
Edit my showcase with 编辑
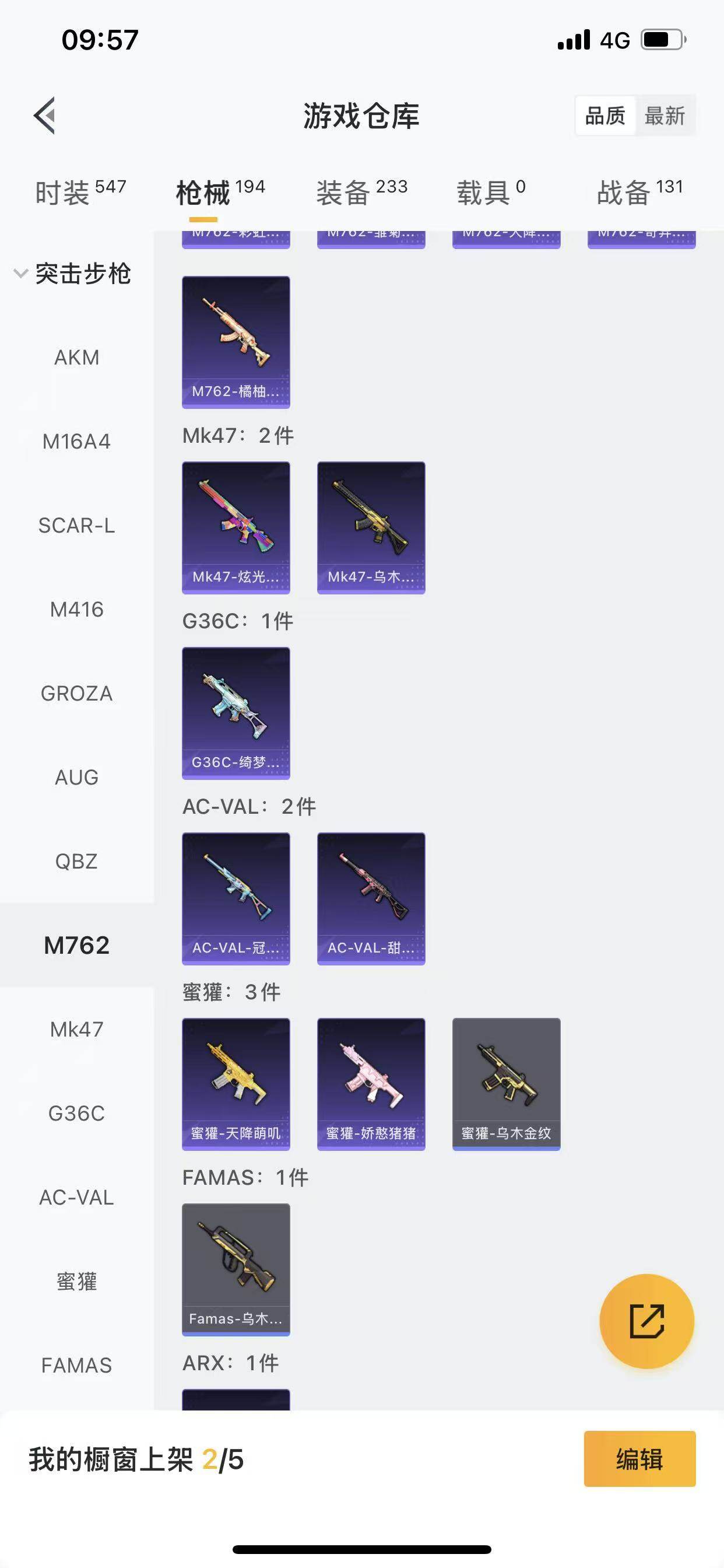639,1459
